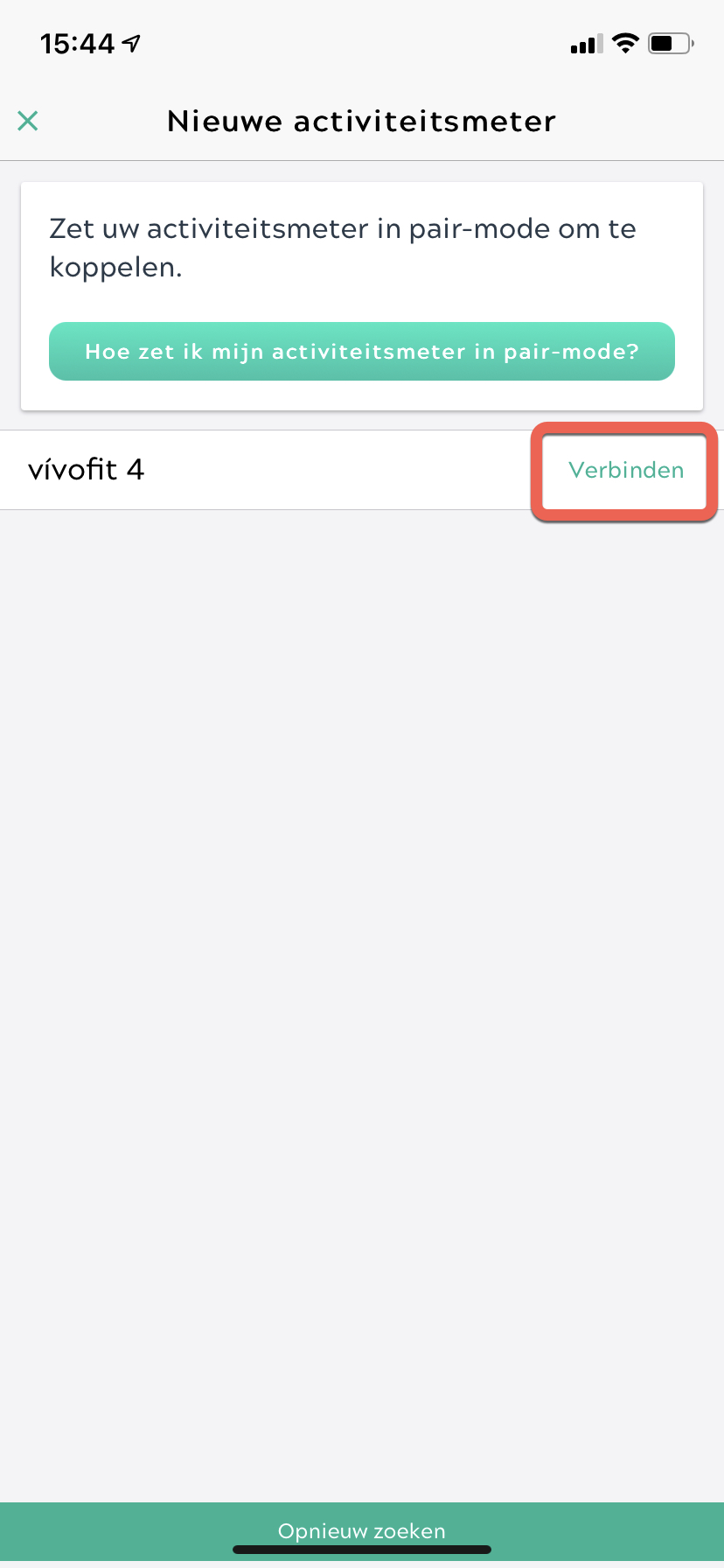The height and width of the screenshot is (1568, 724).
Task: Close the Nieuwe activiteitsmeter screen
Action: click(28, 121)
